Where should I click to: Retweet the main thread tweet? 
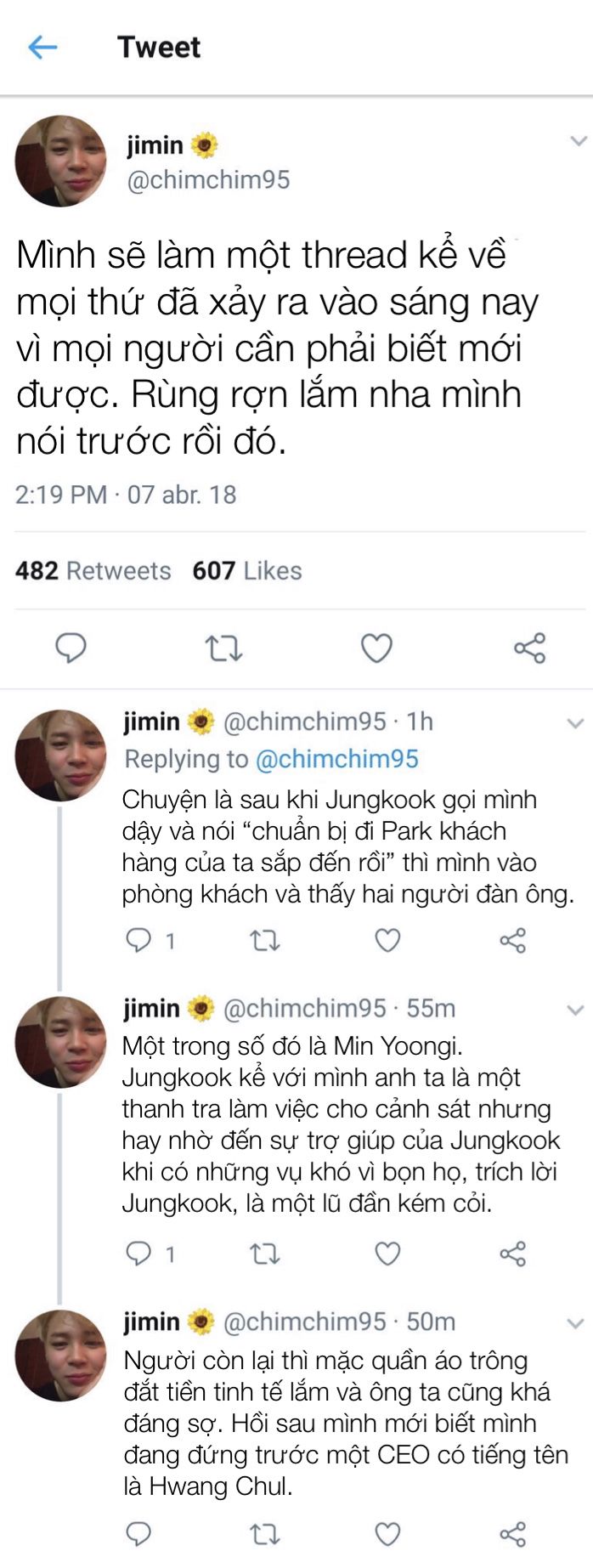(224, 649)
